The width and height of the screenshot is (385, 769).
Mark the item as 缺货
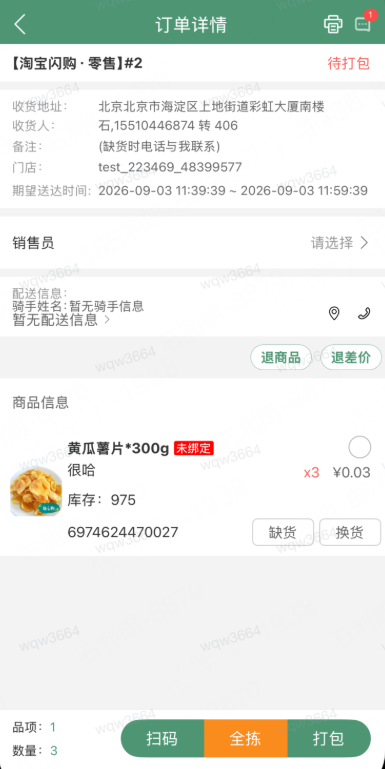click(283, 532)
